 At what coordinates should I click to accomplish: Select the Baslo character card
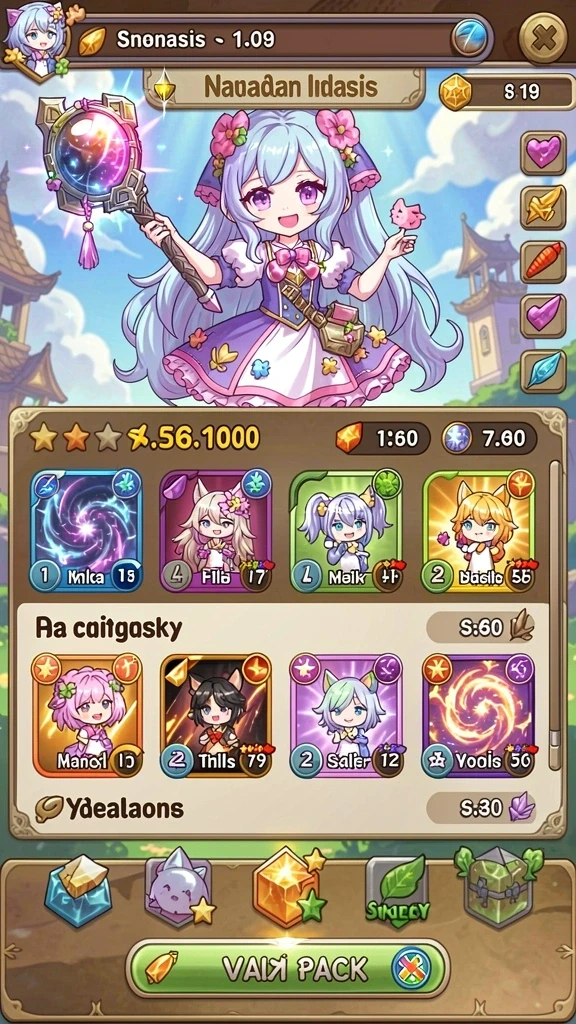pos(478,530)
